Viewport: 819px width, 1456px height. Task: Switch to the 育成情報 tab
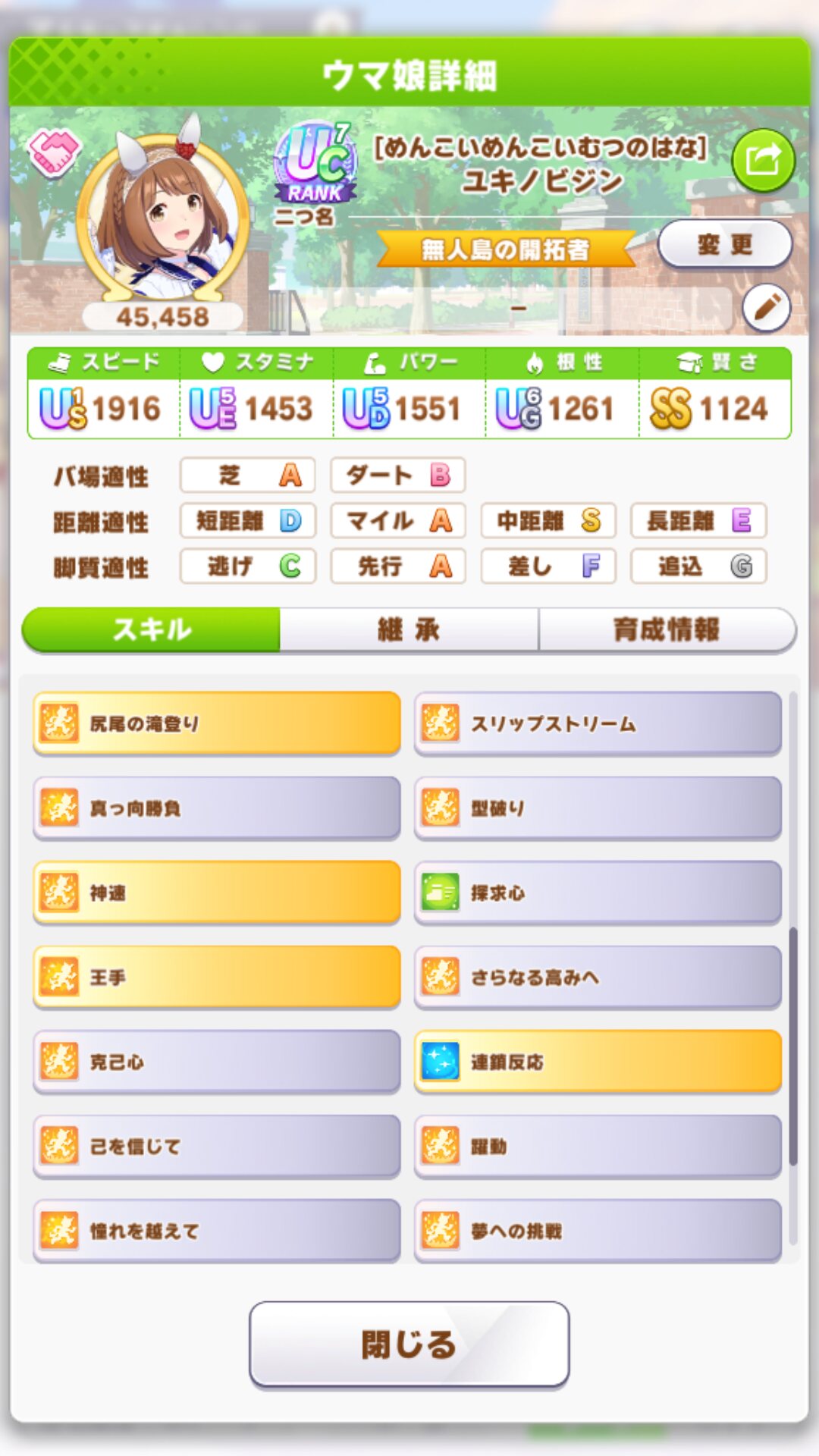pyautogui.click(x=667, y=629)
